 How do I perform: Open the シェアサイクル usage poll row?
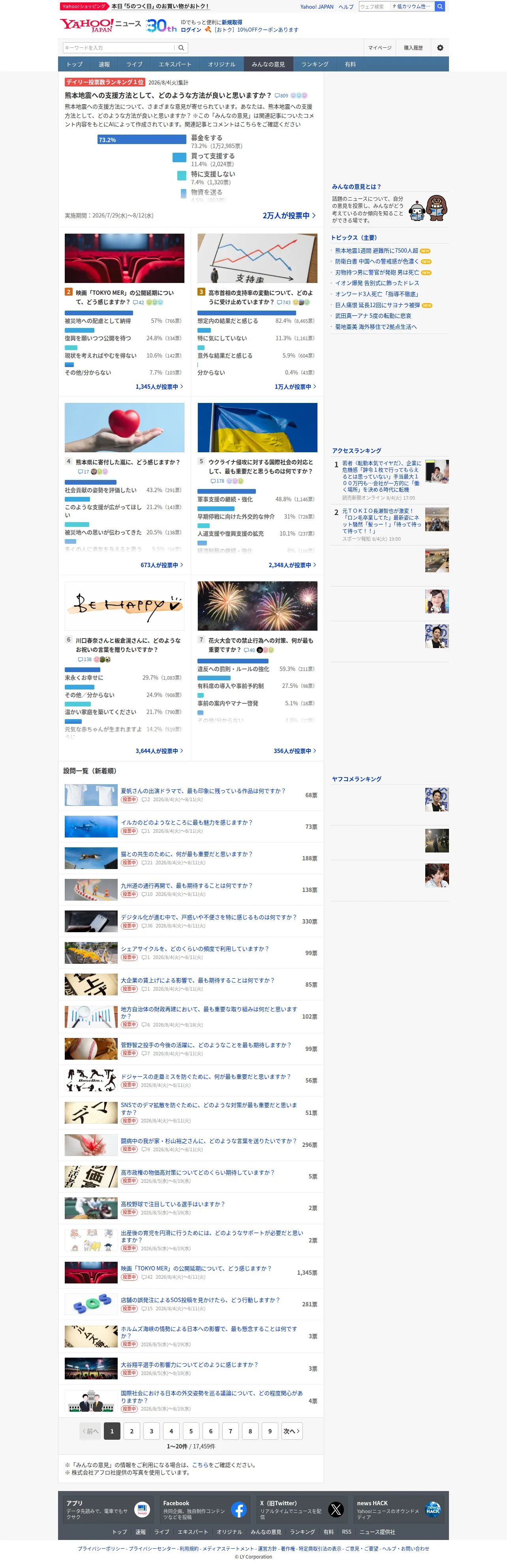click(x=191, y=953)
